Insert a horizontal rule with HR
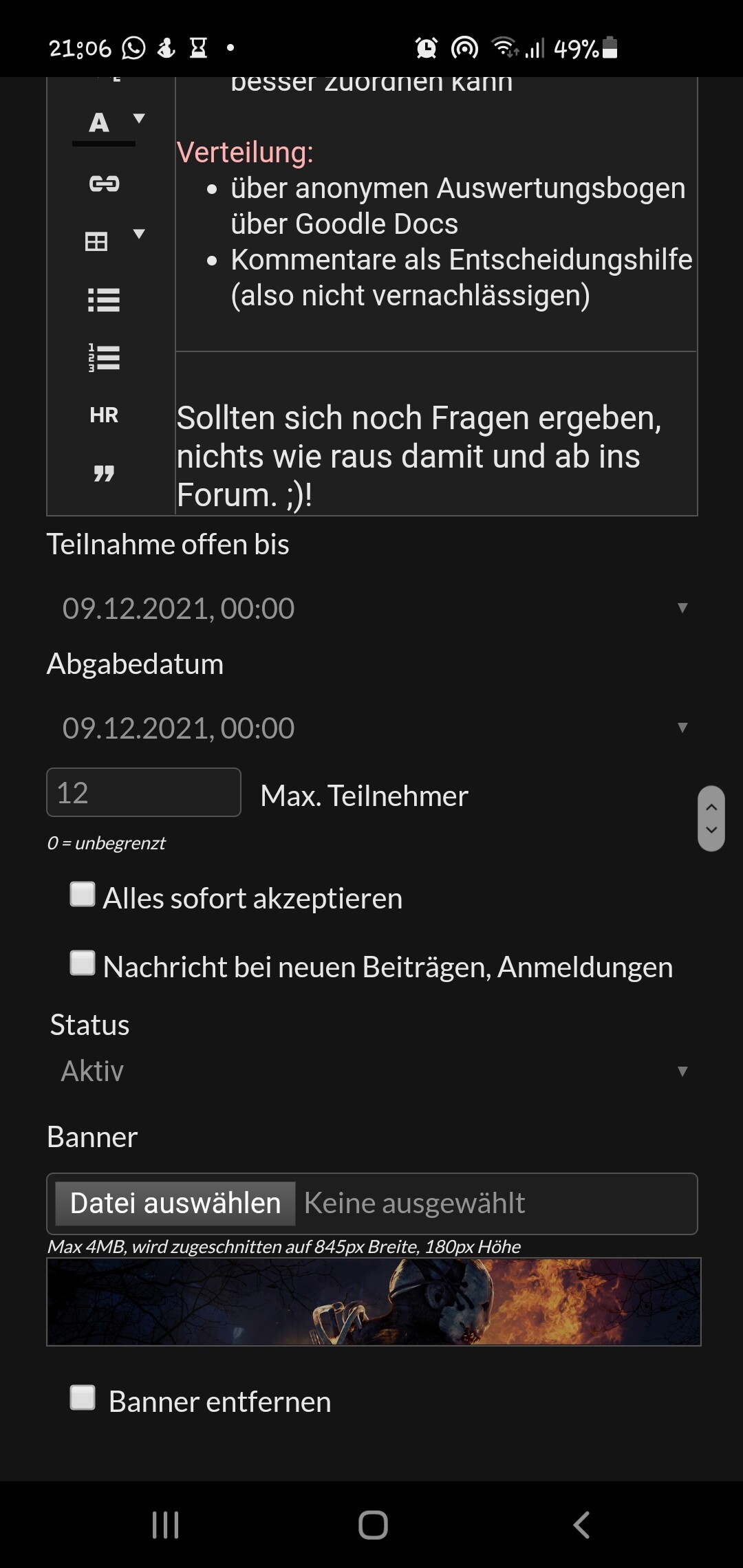743x1568 pixels. [104, 415]
